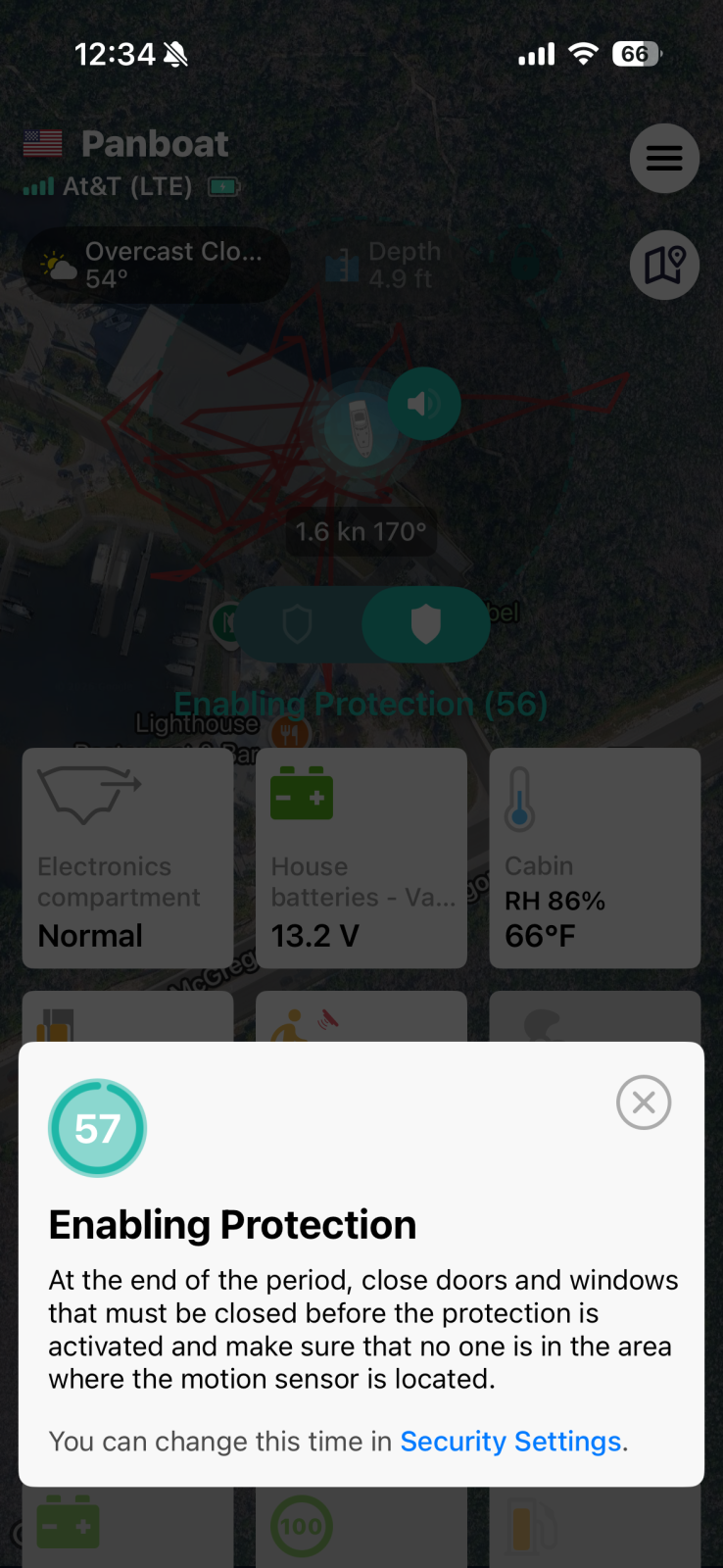Open the Security Settings link

coord(510,1442)
